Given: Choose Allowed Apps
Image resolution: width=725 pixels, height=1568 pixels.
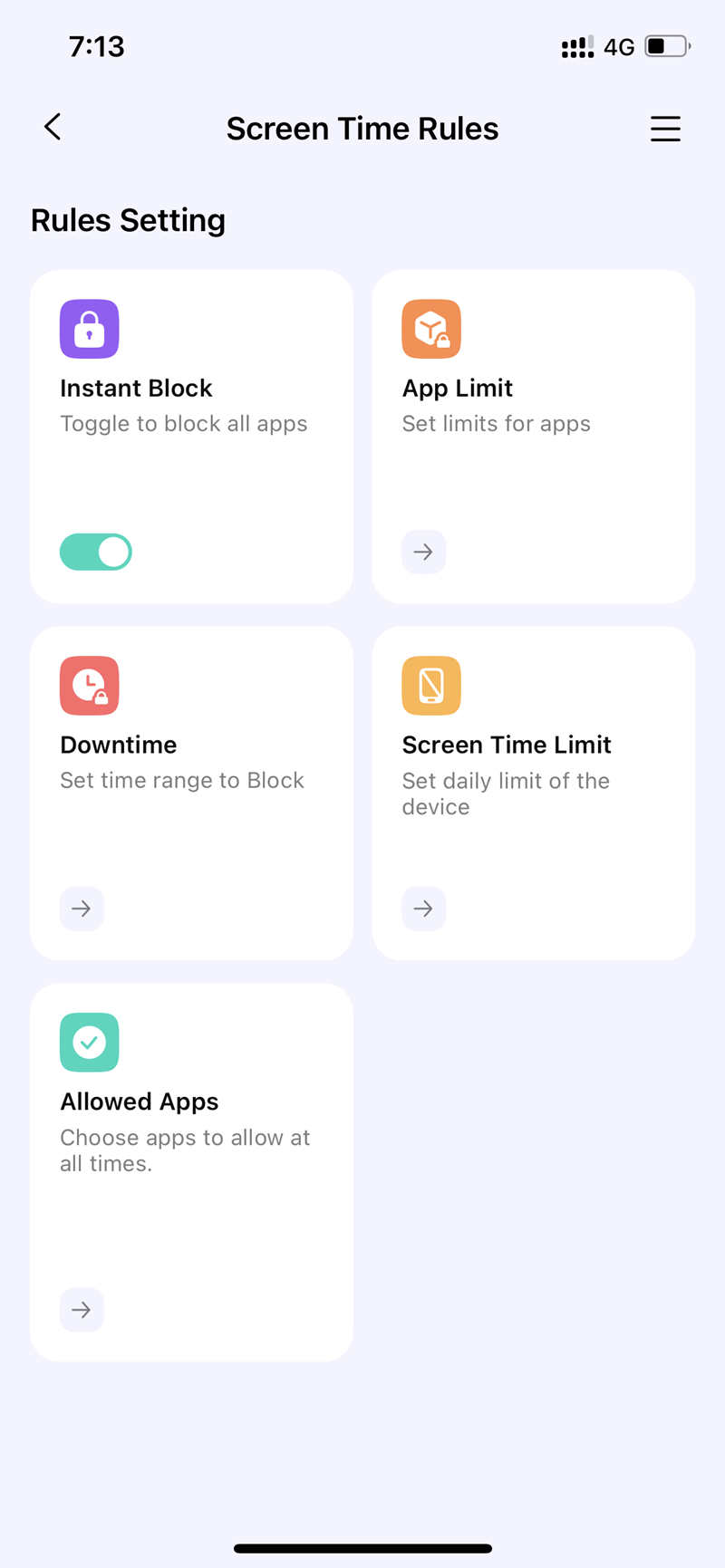Looking at the screenshot, I should tap(82, 1309).
